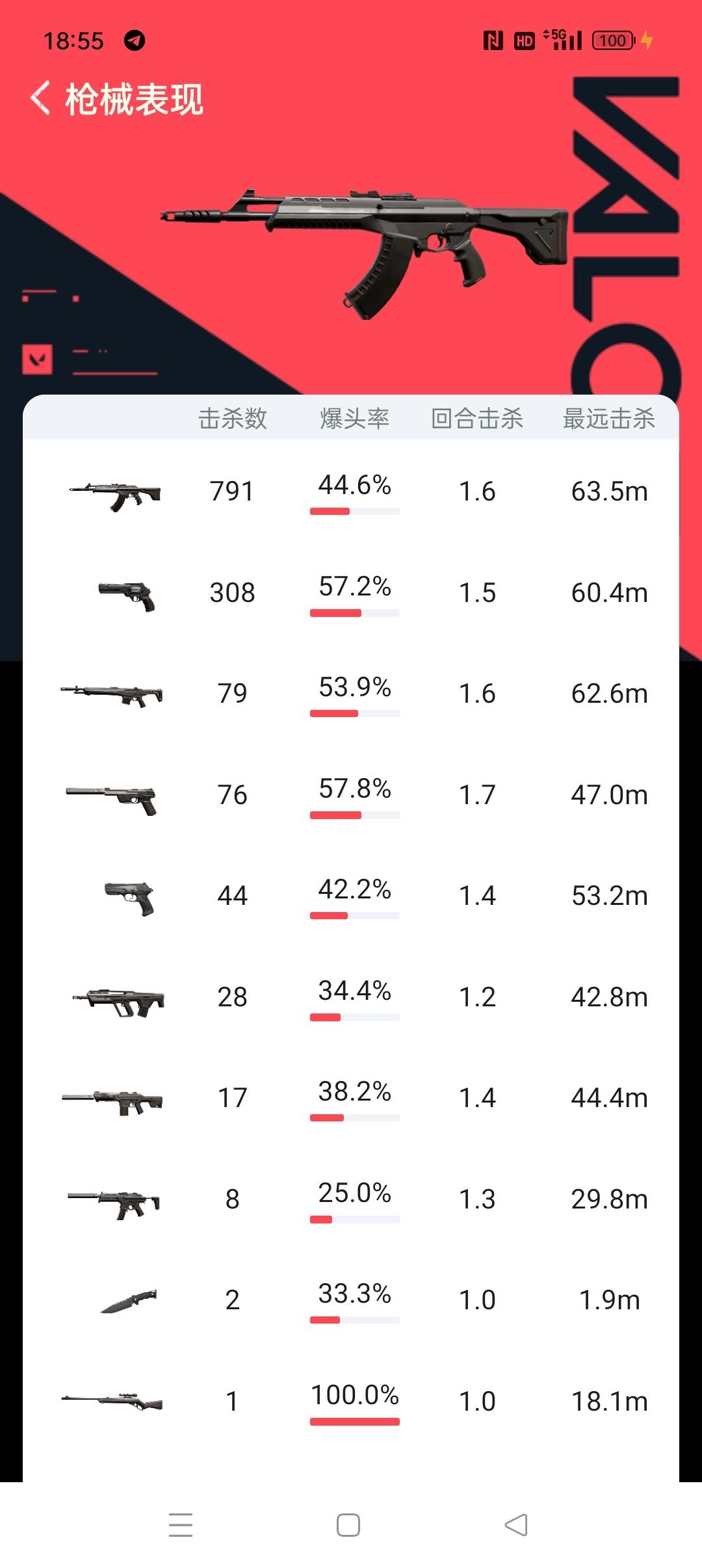Viewport: 702px width, 1568px height.
Task: Open the sniper row with 100.0% headshot rate
Action: coord(351,1402)
